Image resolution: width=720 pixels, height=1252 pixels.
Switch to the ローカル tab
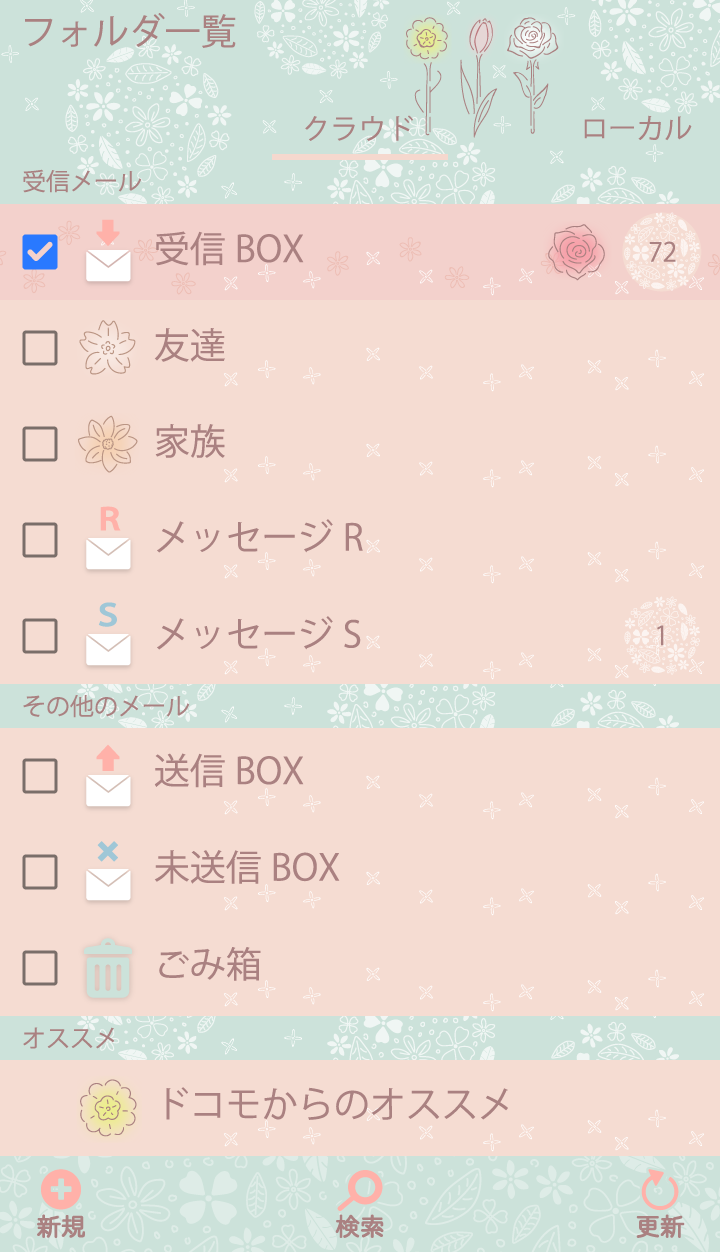coord(636,129)
